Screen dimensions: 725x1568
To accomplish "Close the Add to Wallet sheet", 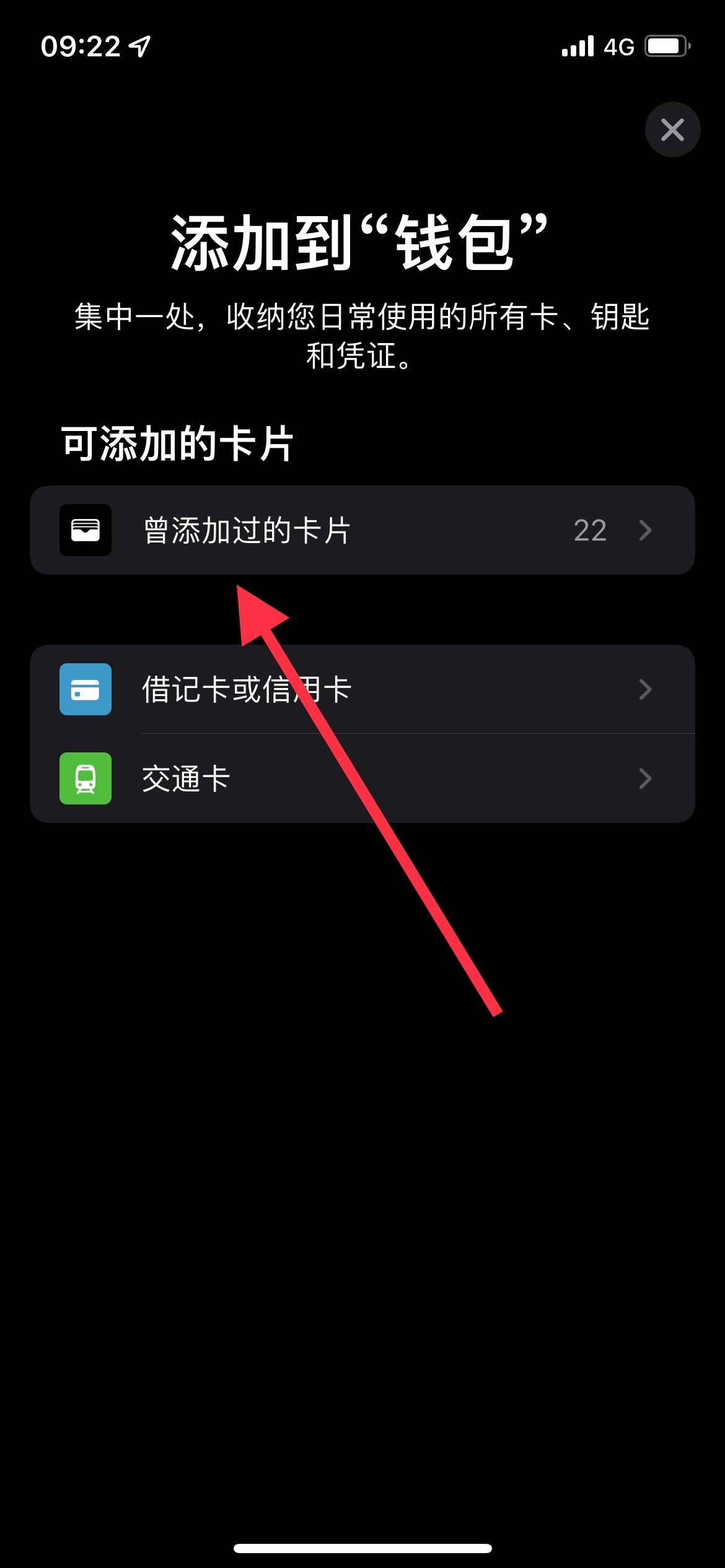I will click(672, 129).
